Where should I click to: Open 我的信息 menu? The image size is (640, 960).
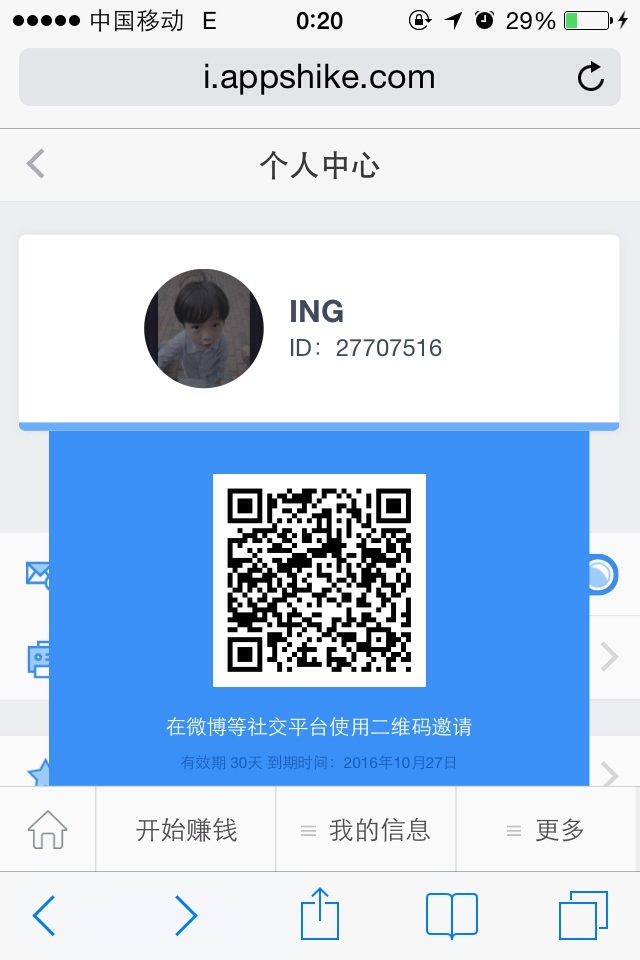point(366,830)
